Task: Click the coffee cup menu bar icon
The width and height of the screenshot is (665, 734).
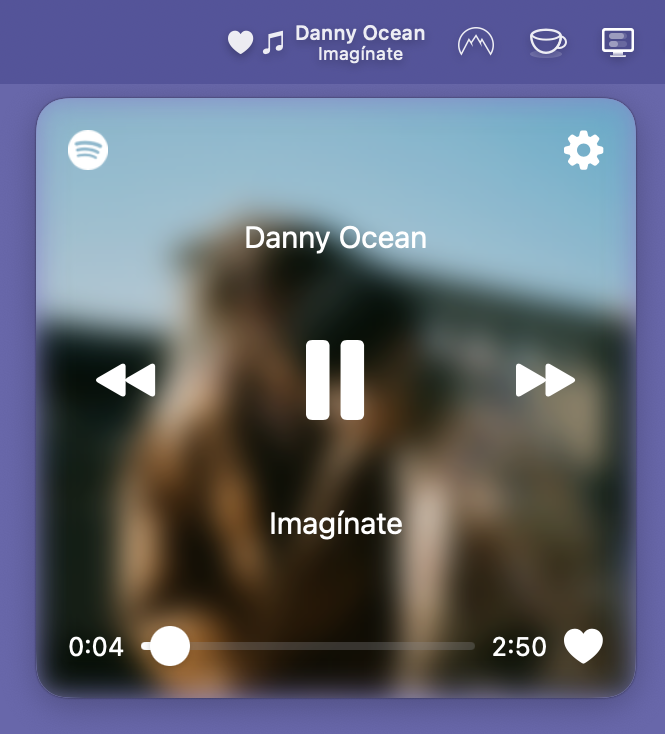Action: pyautogui.click(x=547, y=42)
